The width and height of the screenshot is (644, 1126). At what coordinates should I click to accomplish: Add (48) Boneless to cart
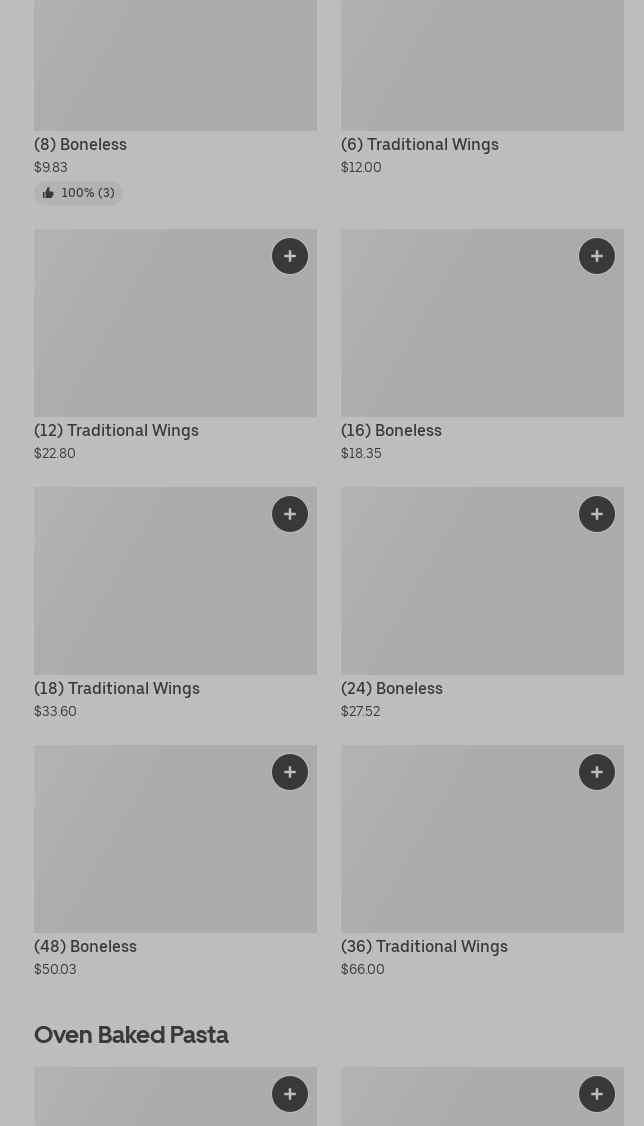point(290,772)
